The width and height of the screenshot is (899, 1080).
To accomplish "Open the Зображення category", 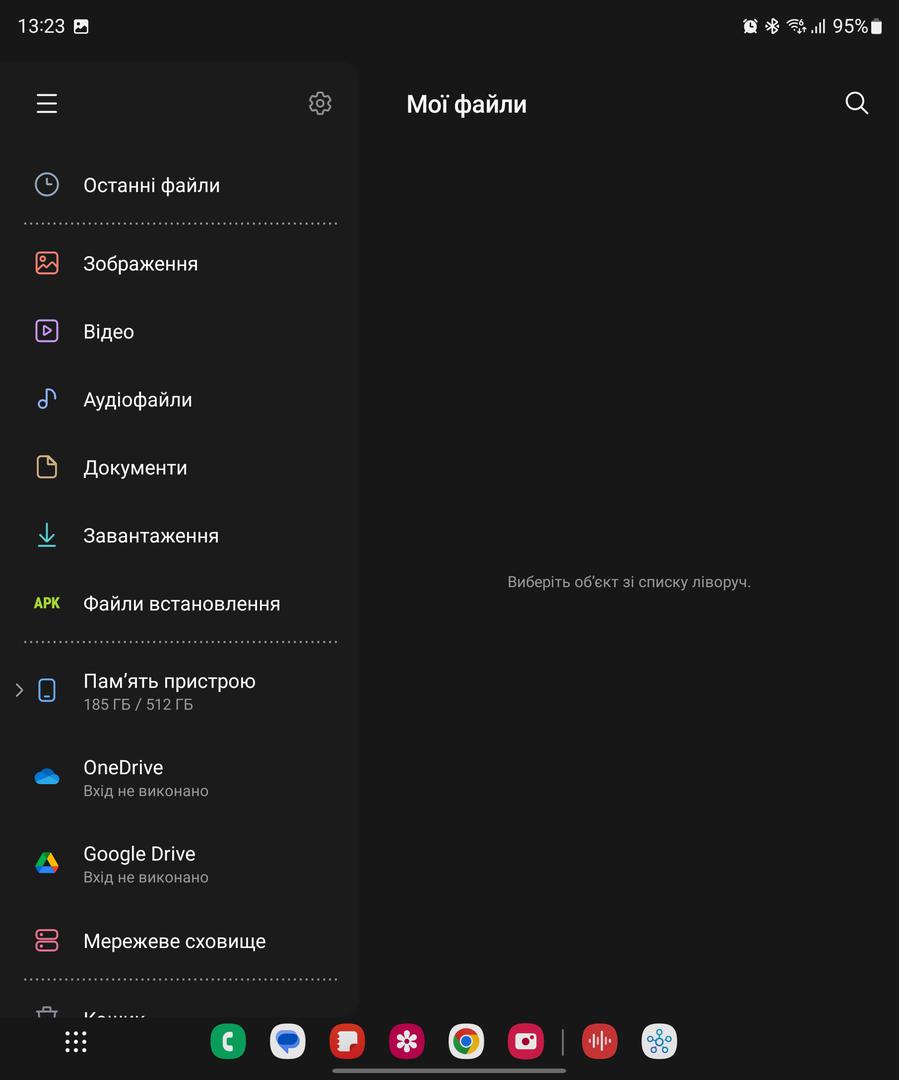I will pyautogui.click(x=180, y=263).
